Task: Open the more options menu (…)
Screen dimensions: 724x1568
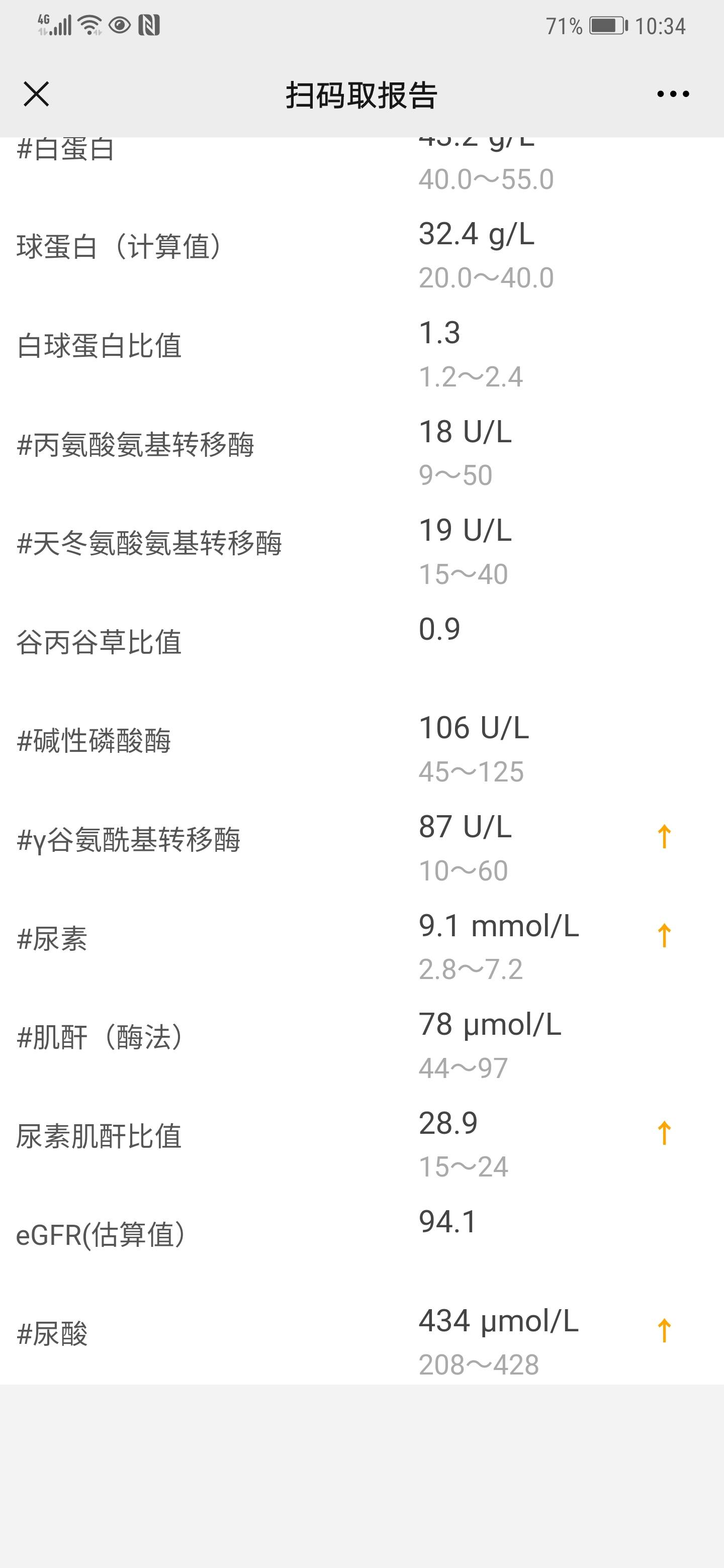Action: click(x=673, y=94)
